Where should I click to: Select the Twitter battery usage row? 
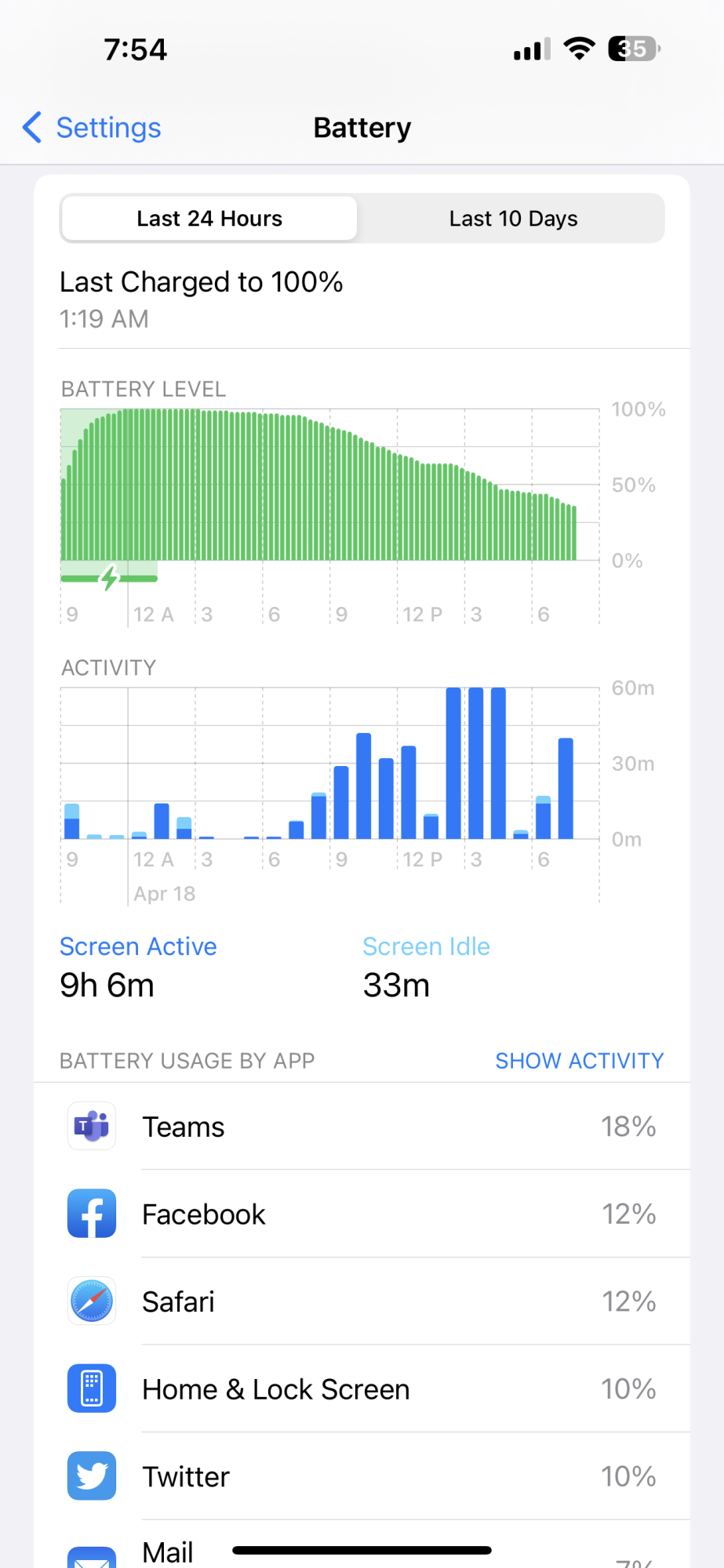coord(362,1477)
